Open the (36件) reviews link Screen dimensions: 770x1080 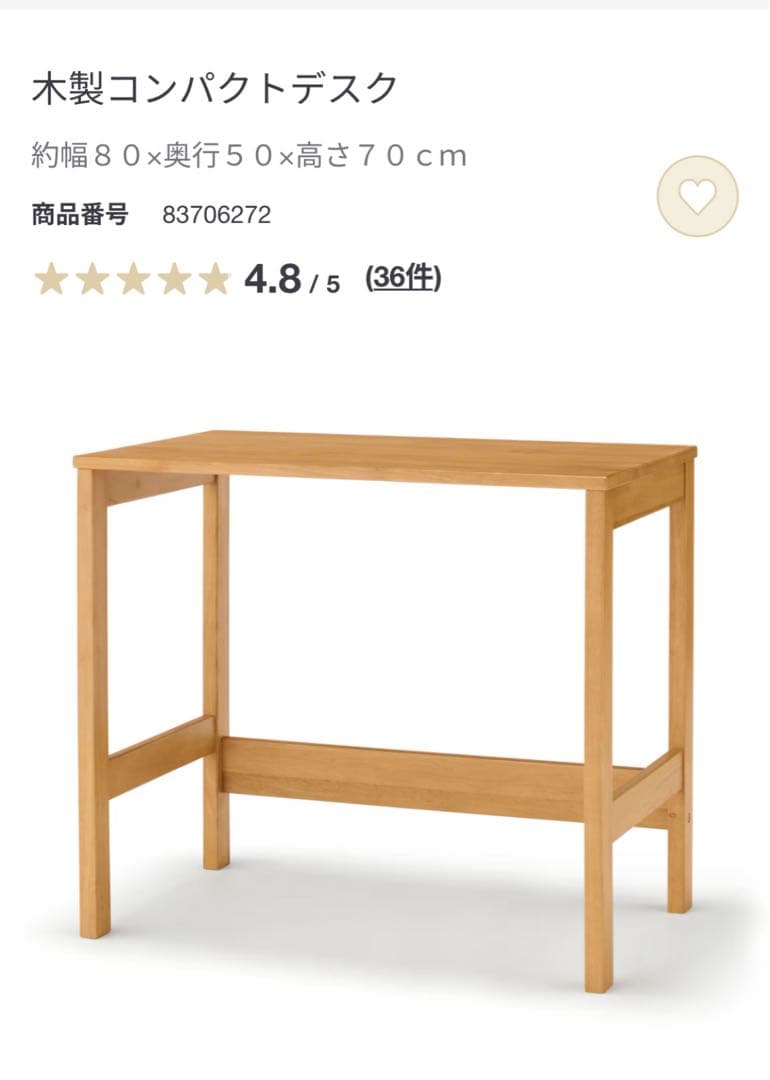tap(406, 278)
